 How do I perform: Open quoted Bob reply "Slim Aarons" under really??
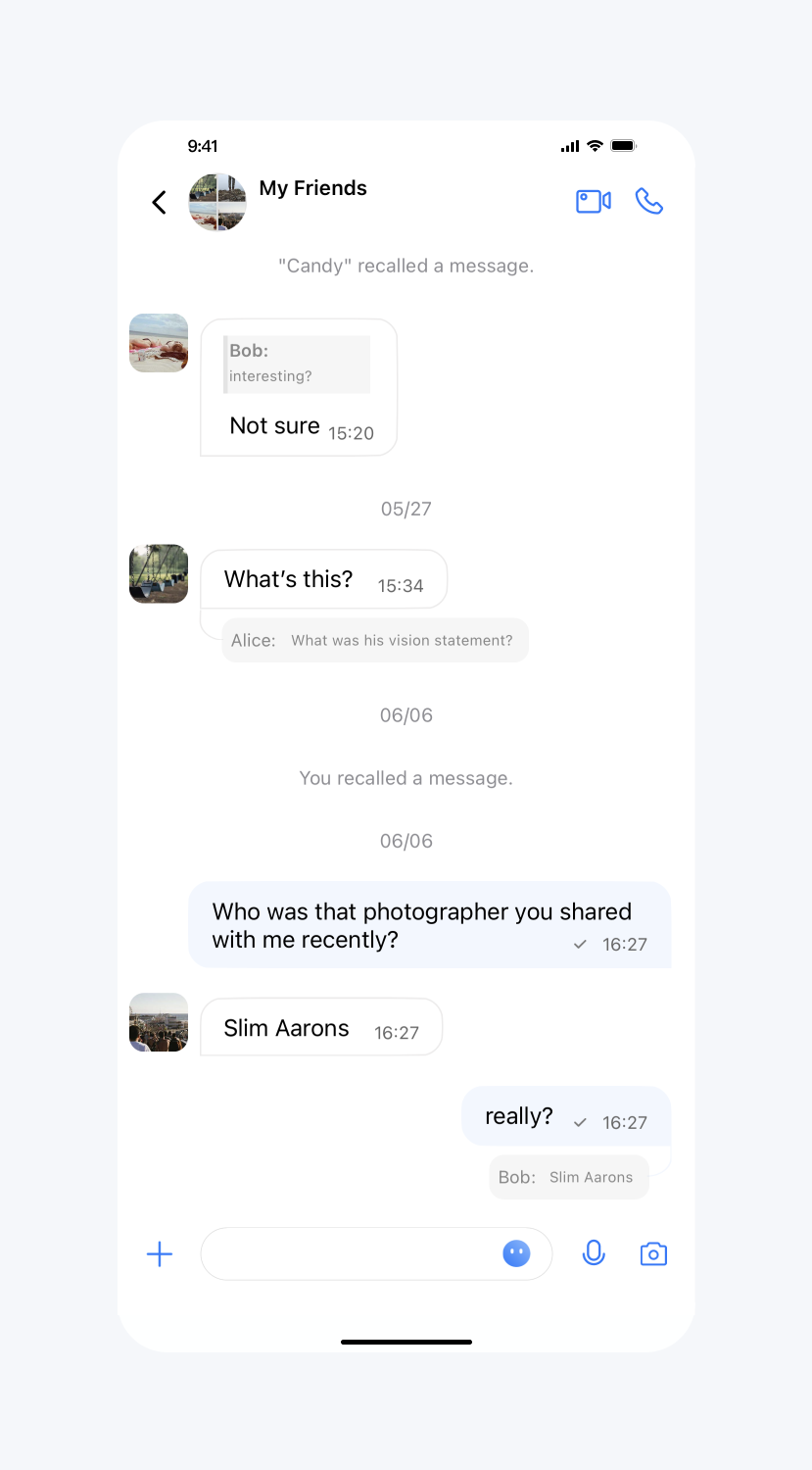pyautogui.click(x=569, y=1177)
